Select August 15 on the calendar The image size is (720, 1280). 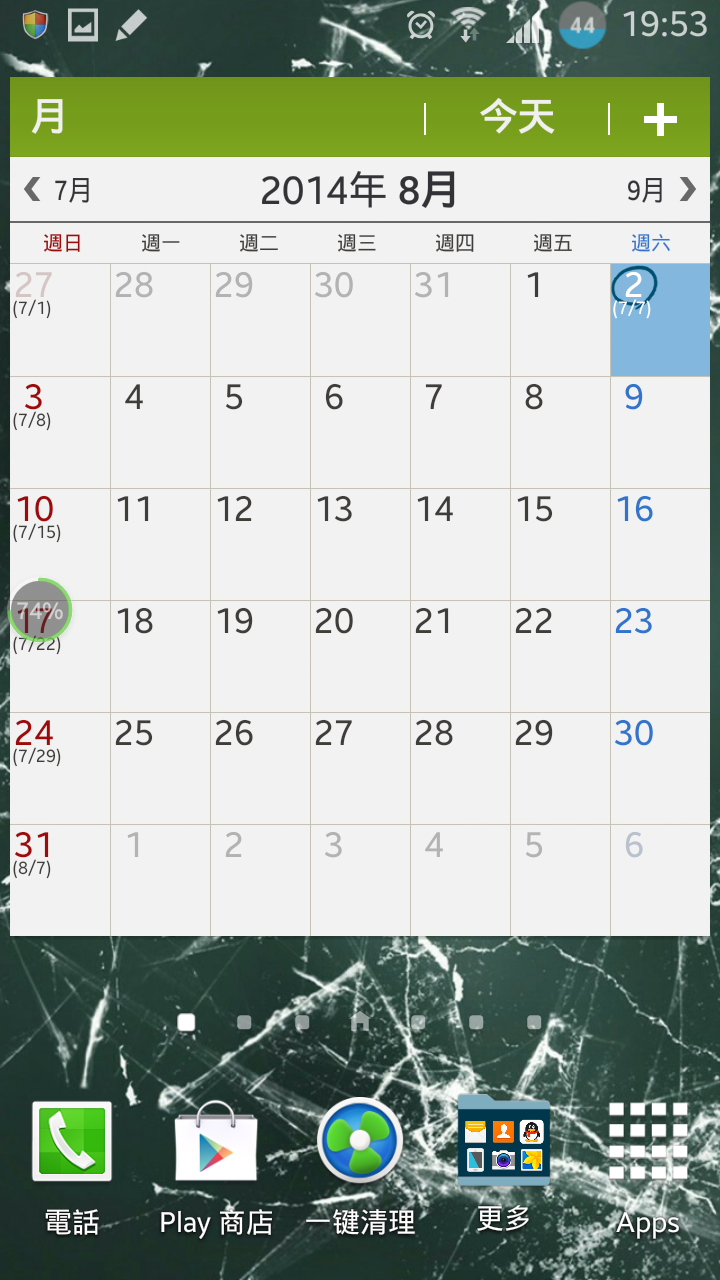coord(560,543)
